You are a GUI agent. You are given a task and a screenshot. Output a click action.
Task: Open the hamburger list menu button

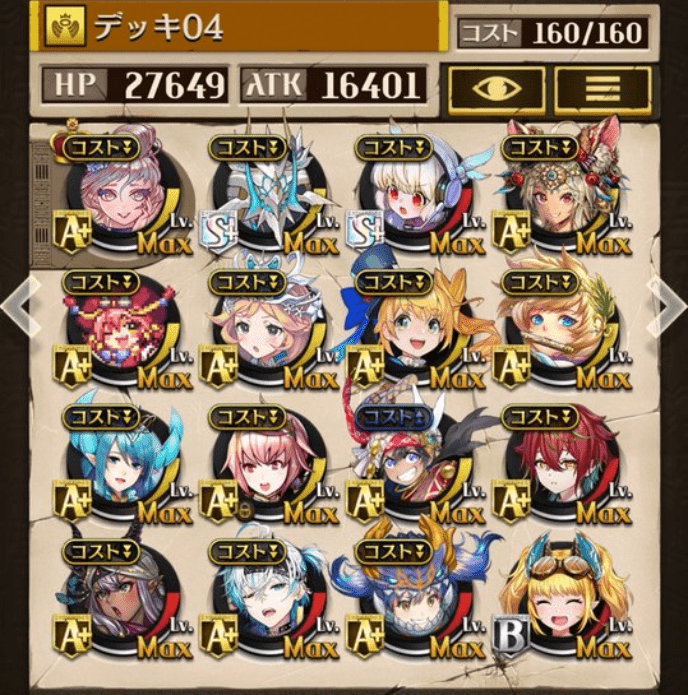coord(602,90)
